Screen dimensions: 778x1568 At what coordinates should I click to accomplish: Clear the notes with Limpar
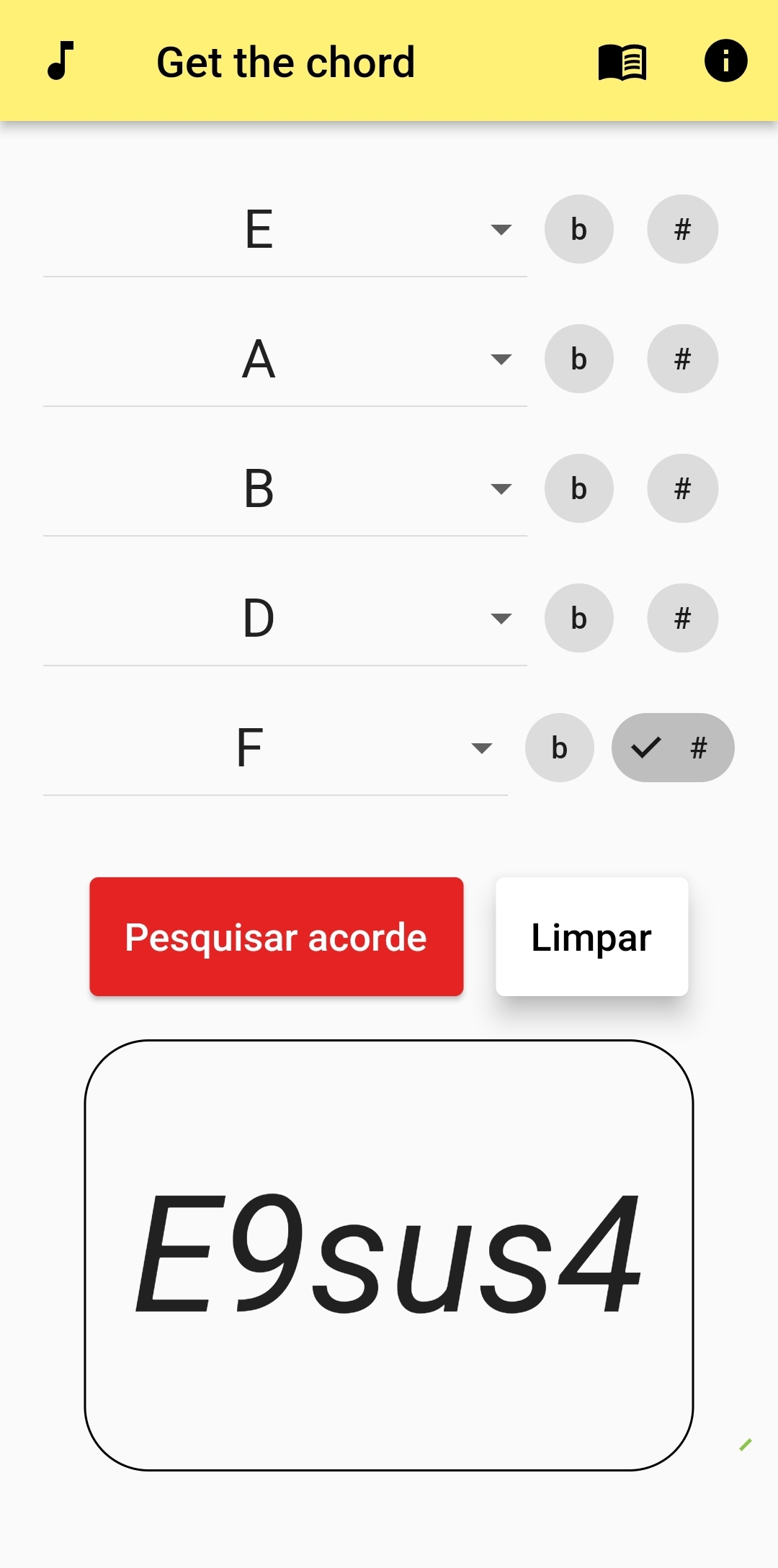(x=591, y=937)
